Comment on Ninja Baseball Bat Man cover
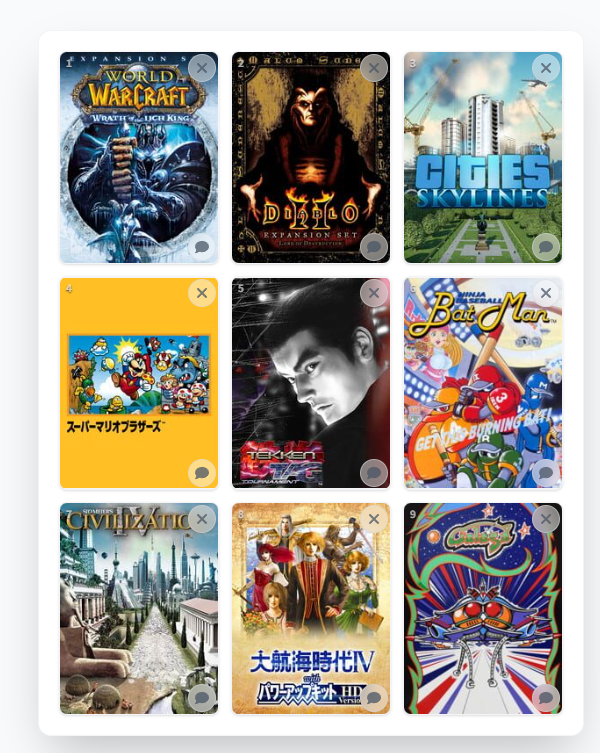Screen dimensions: 600x753 546,472
